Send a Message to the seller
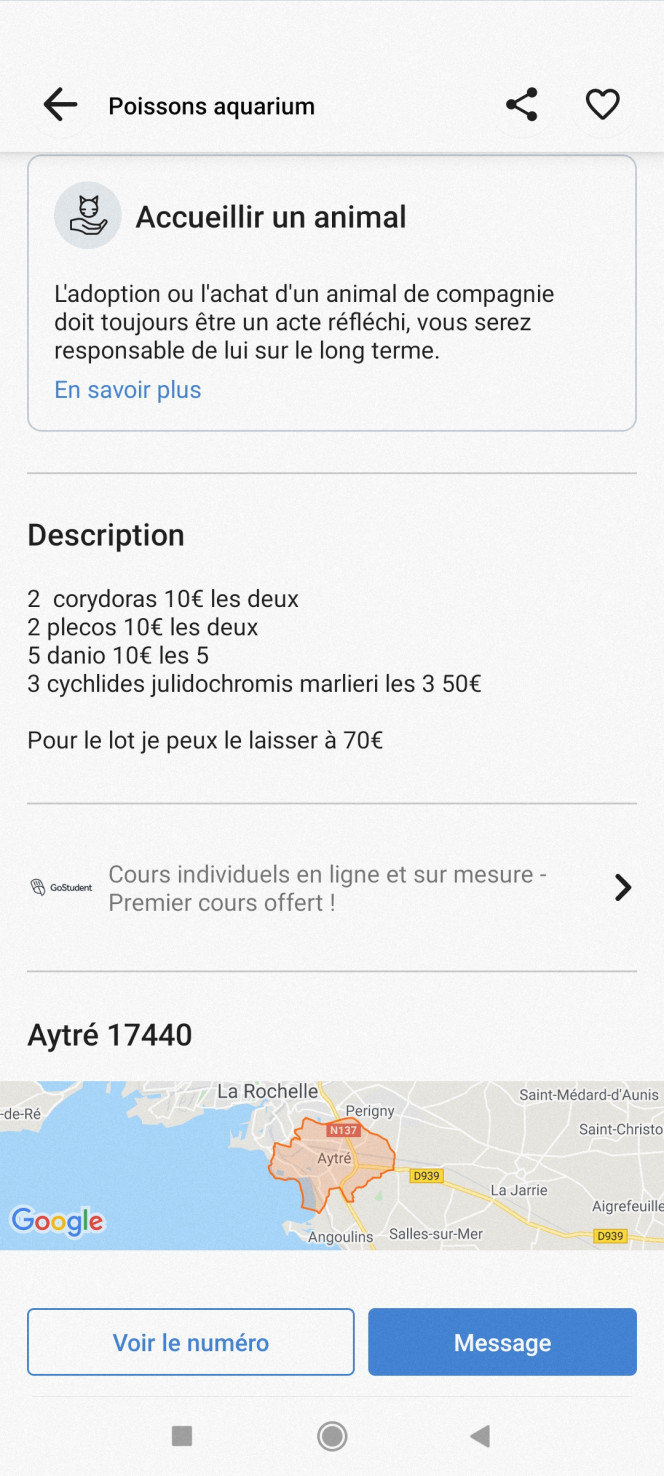Viewport: 664px width, 1476px height. pyautogui.click(x=502, y=1342)
